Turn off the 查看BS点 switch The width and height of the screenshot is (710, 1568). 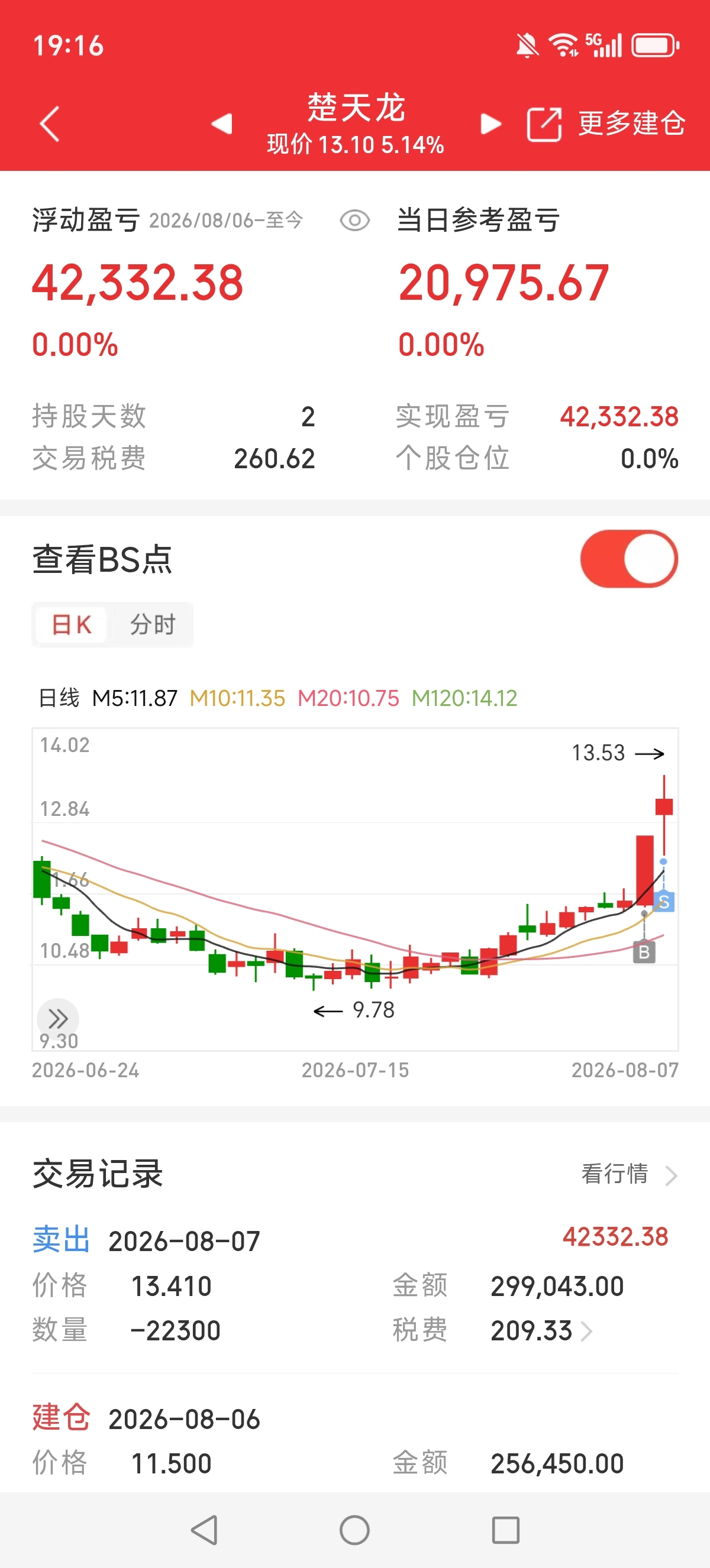629,558
